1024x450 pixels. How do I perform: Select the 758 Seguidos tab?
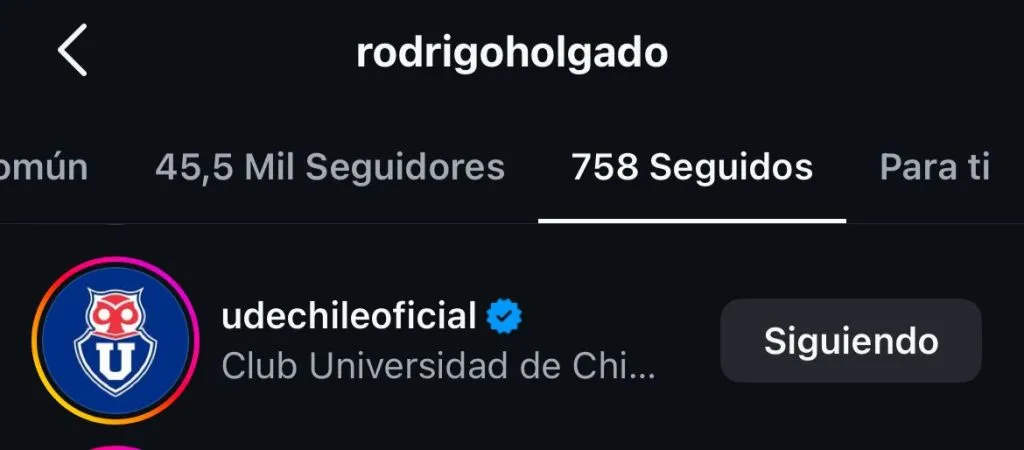point(691,167)
